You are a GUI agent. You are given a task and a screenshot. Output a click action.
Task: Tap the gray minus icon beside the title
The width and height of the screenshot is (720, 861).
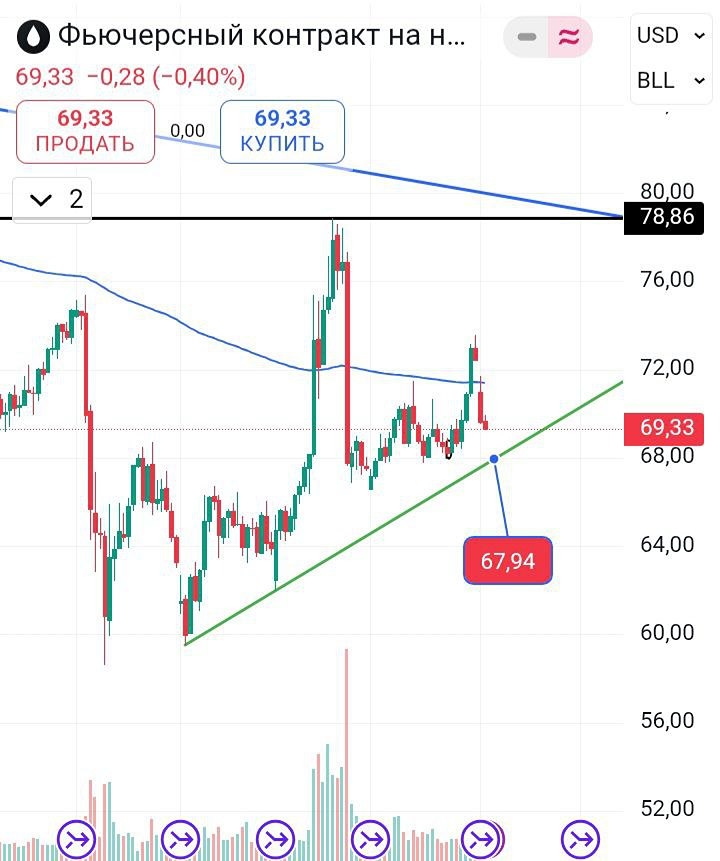click(527, 37)
